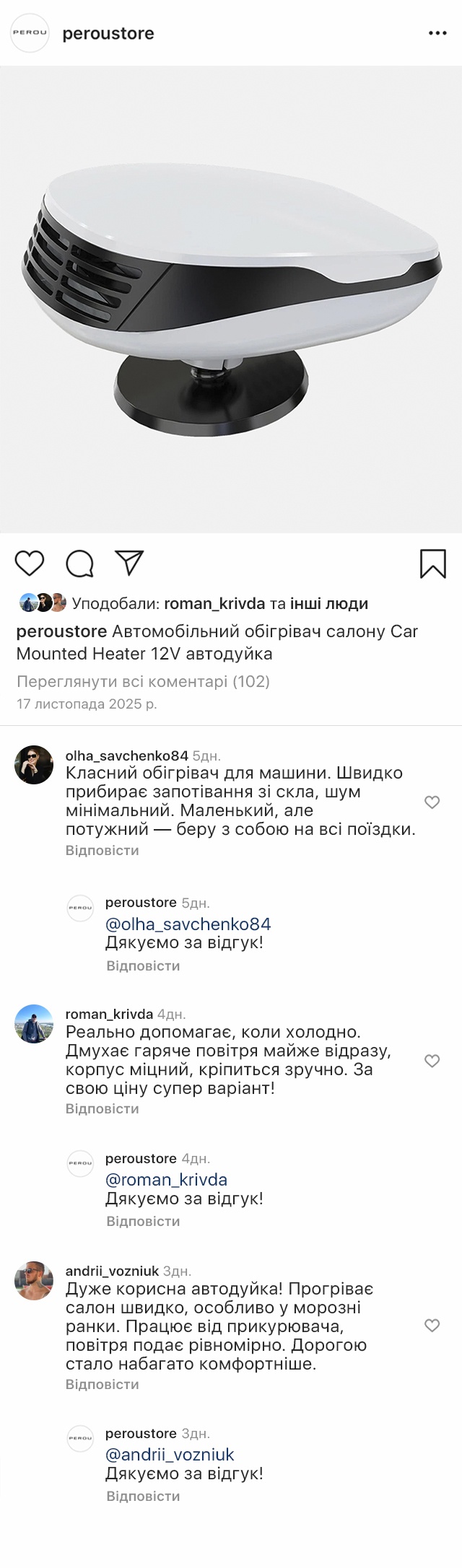The height and width of the screenshot is (1568, 462).
Task: Open the comment bubble icon
Action: (x=79, y=564)
